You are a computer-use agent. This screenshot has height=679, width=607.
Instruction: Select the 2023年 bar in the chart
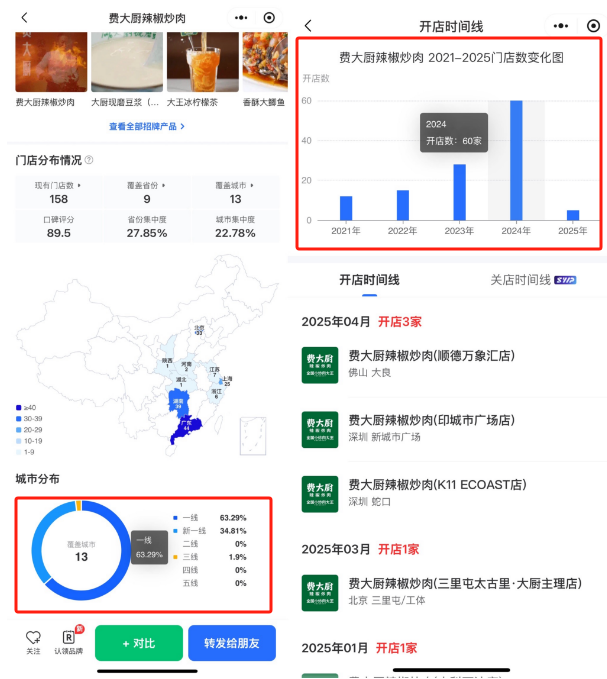[x=460, y=192]
